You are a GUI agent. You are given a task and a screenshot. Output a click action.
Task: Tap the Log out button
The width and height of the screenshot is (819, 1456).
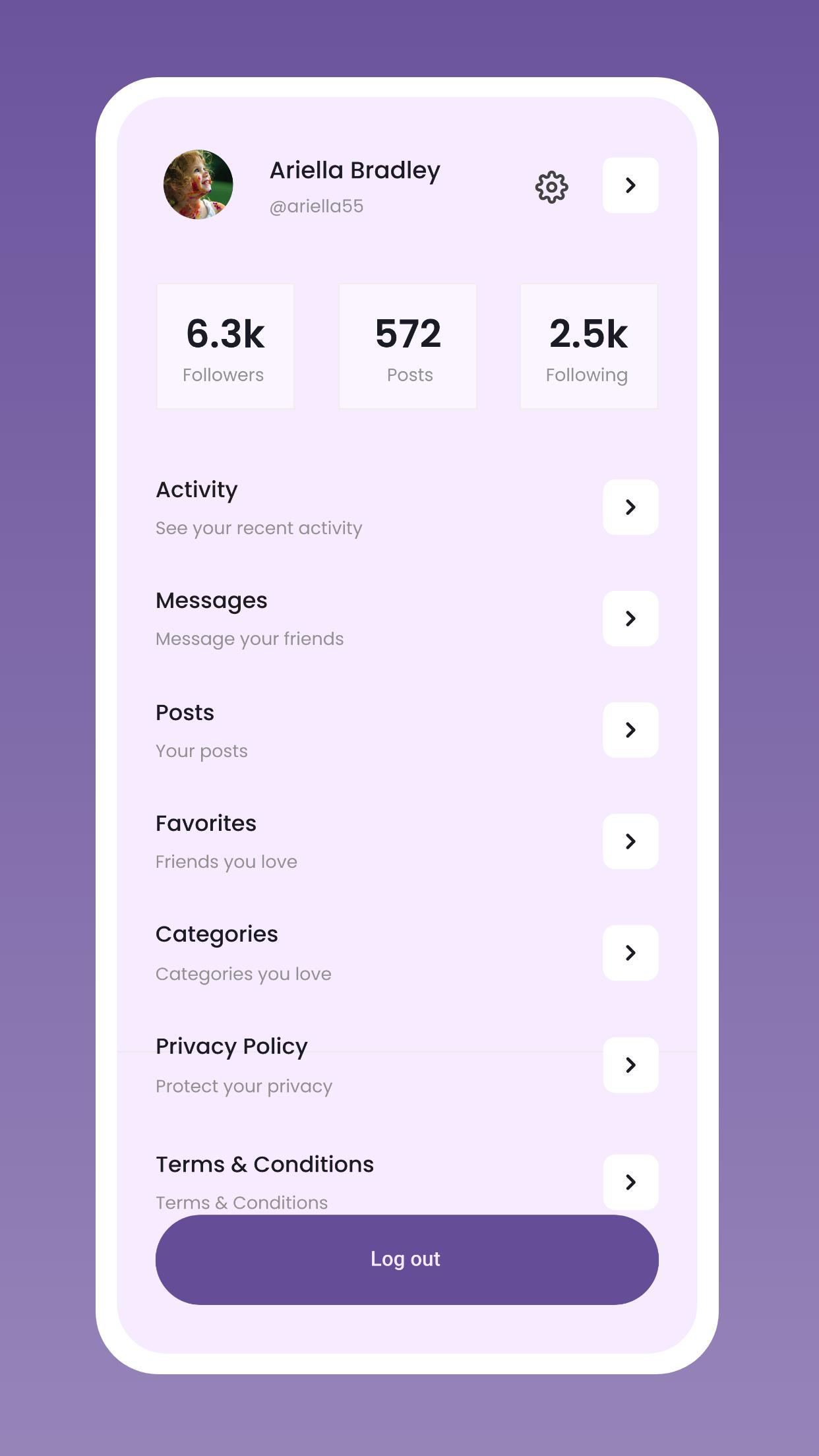pos(407,1259)
